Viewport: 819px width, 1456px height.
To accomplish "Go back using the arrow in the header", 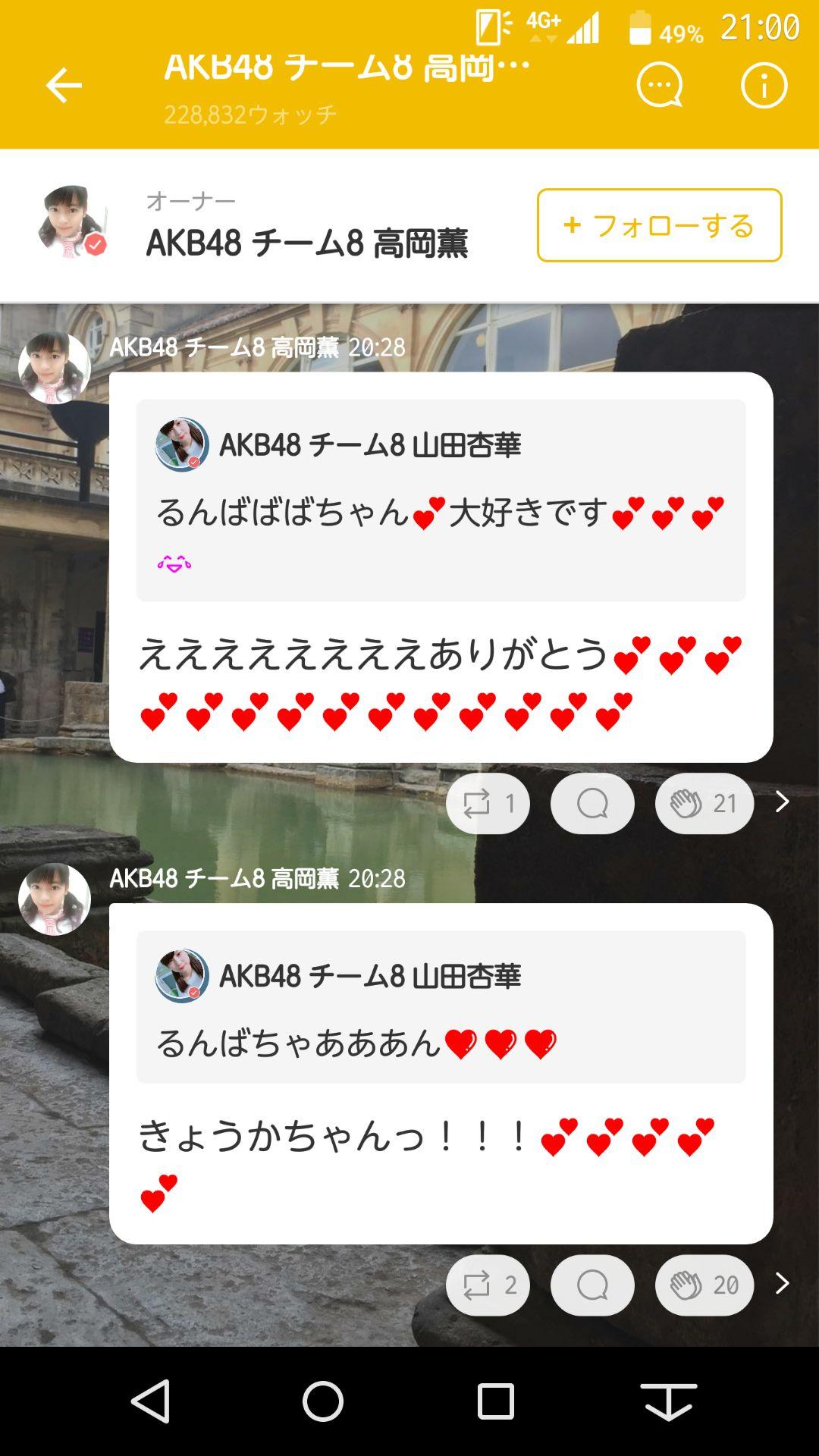I will pyautogui.click(x=64, y=85).
